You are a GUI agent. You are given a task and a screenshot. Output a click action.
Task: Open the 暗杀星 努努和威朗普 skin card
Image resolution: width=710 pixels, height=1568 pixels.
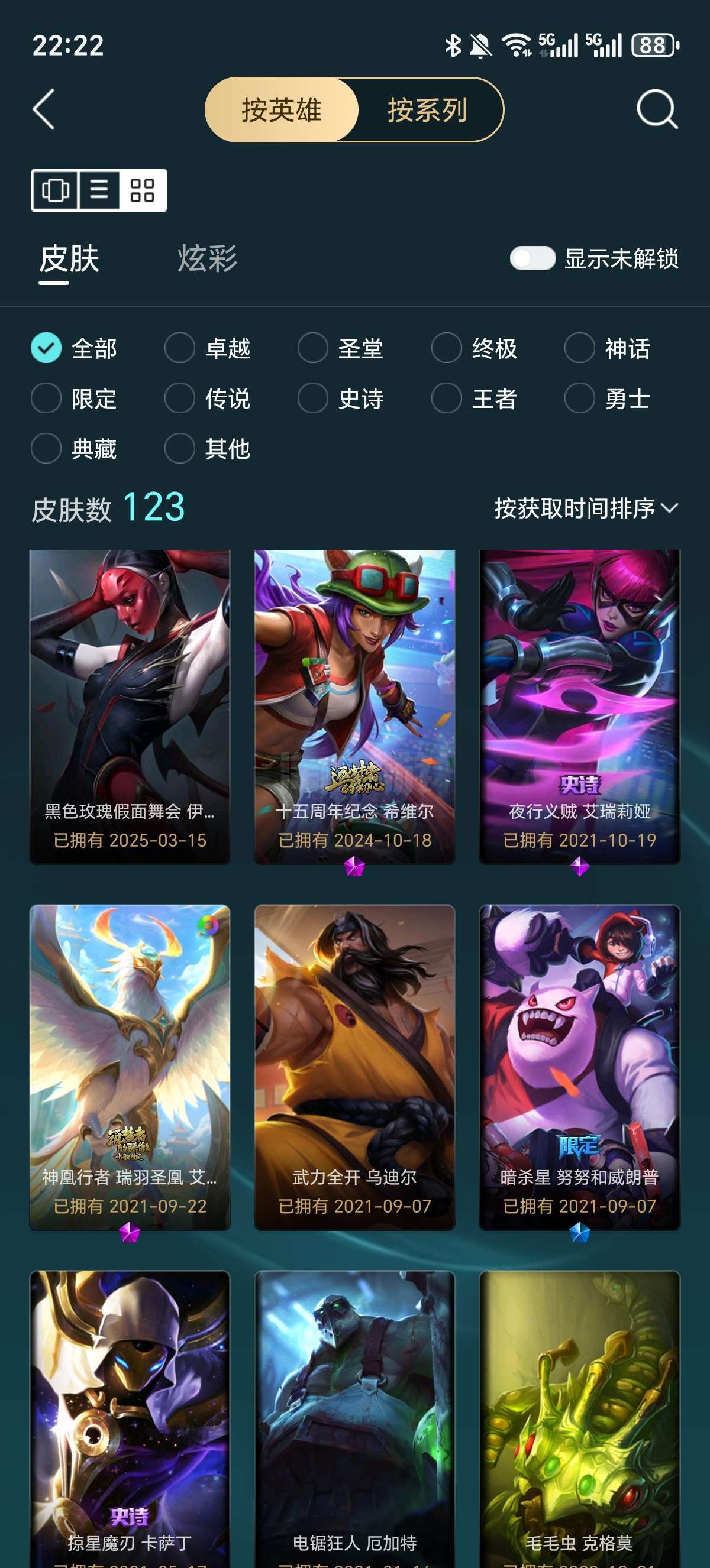click(580, 1067)
